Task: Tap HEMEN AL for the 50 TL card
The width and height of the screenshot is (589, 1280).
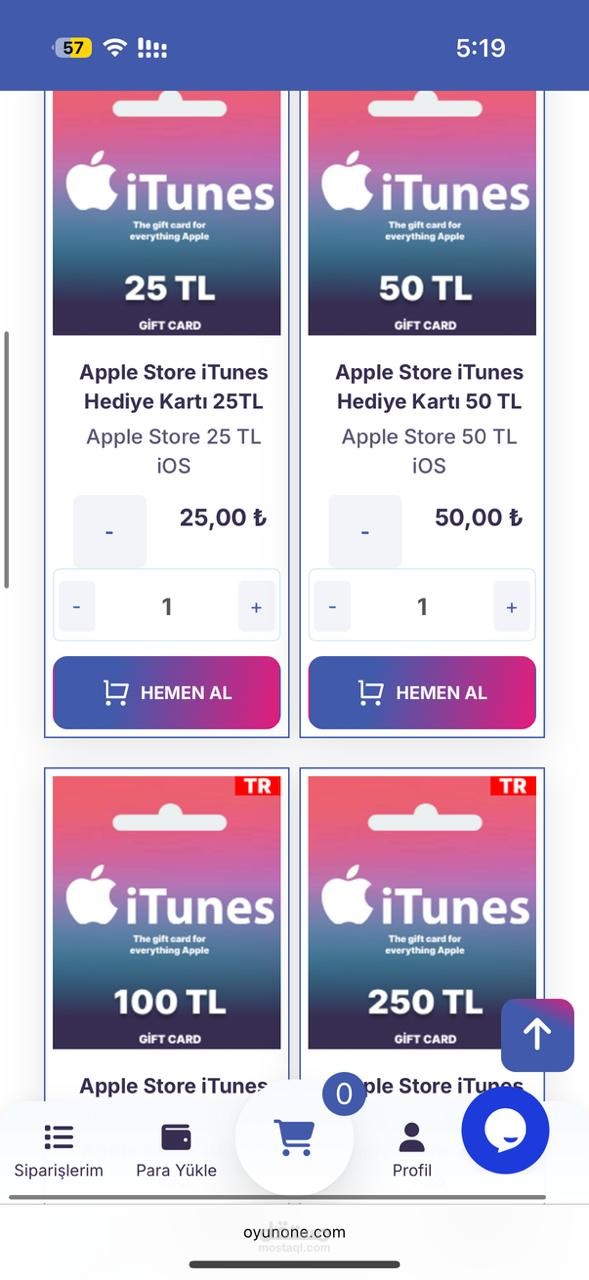Action: [x=422, y=692]
